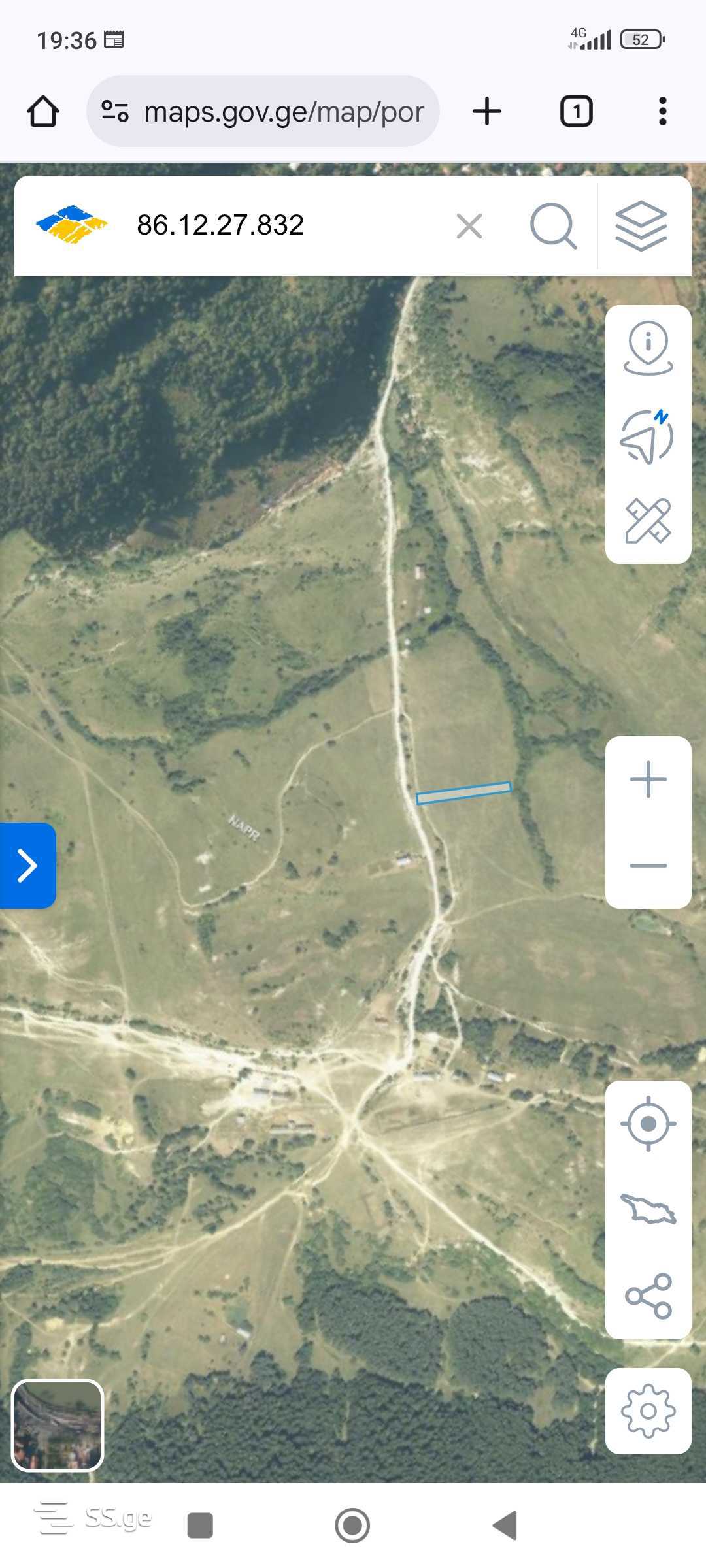This screenshot has width=706, height=1568.
Task: Expand the blue side panel arrow
Action: pyautogui.click(x=27, y=866)
